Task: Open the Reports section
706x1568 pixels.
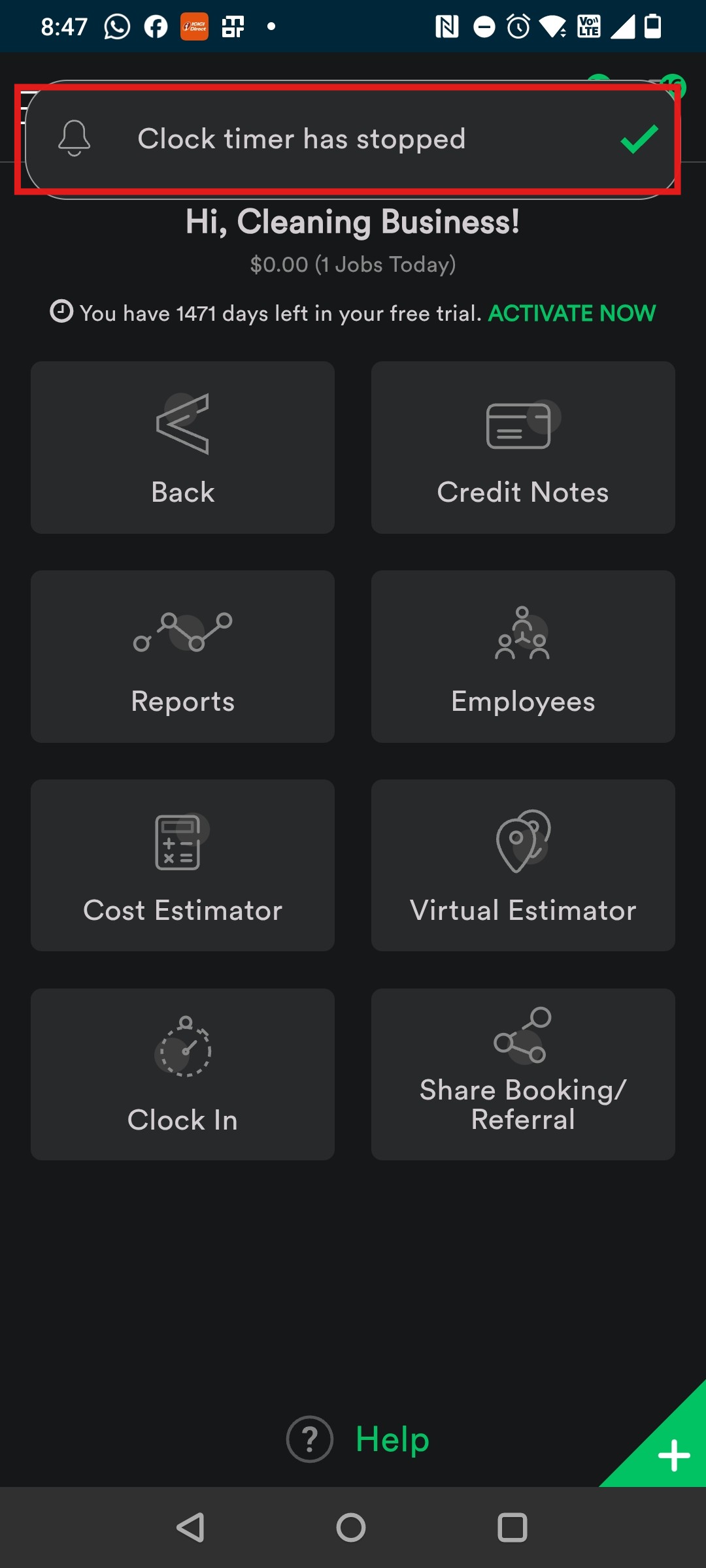Action: [x=182, y=657]
